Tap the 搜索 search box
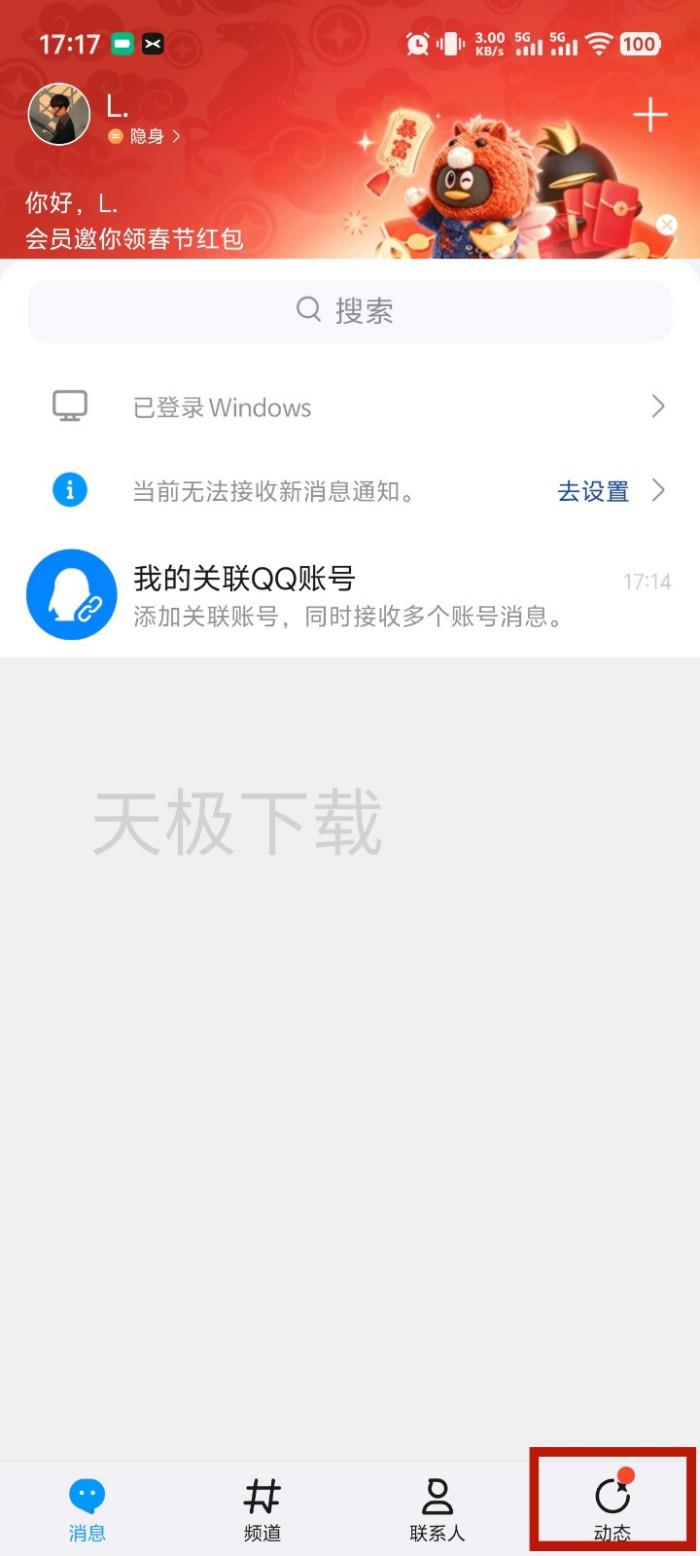Viewport: 700px width, 1556px height. [350, 311]
